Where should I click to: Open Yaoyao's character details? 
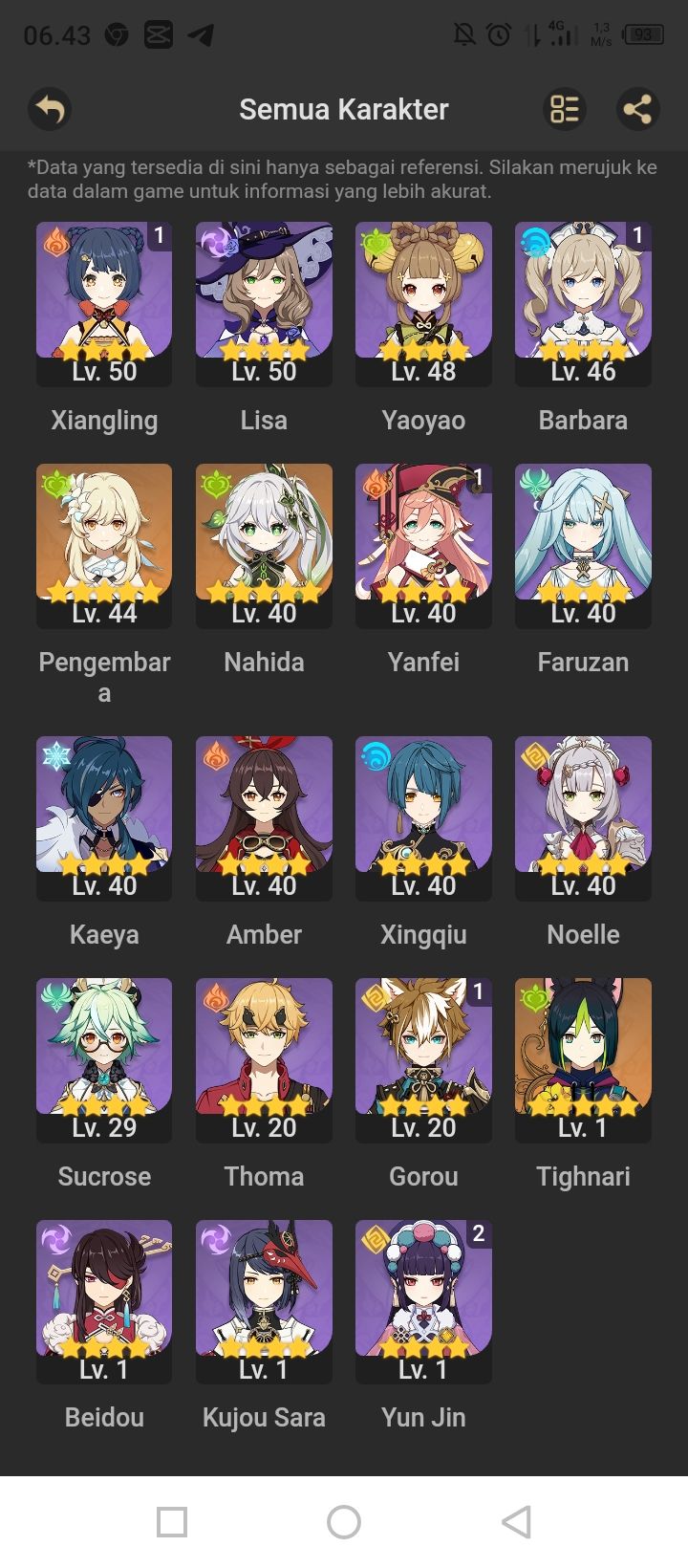[x=423, y=301]
